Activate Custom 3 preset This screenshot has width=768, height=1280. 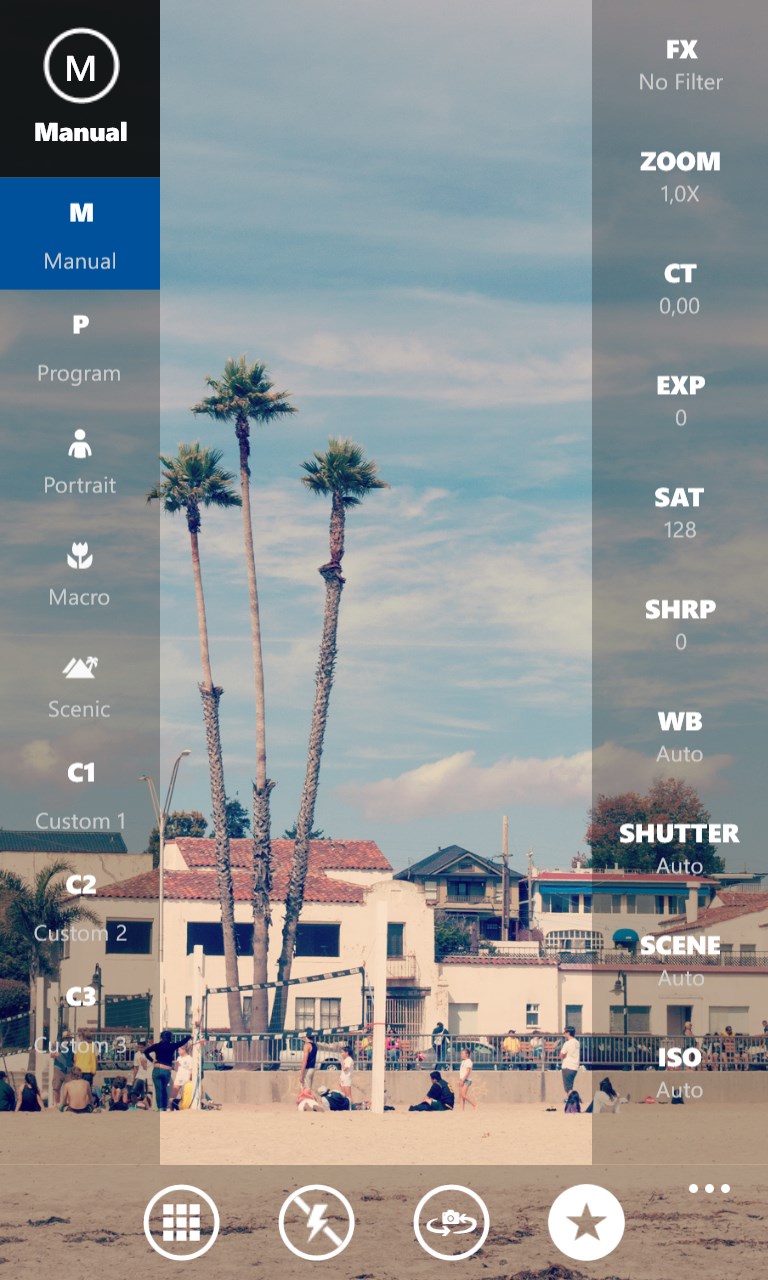pyautogui.click(x=80, y=1019)
